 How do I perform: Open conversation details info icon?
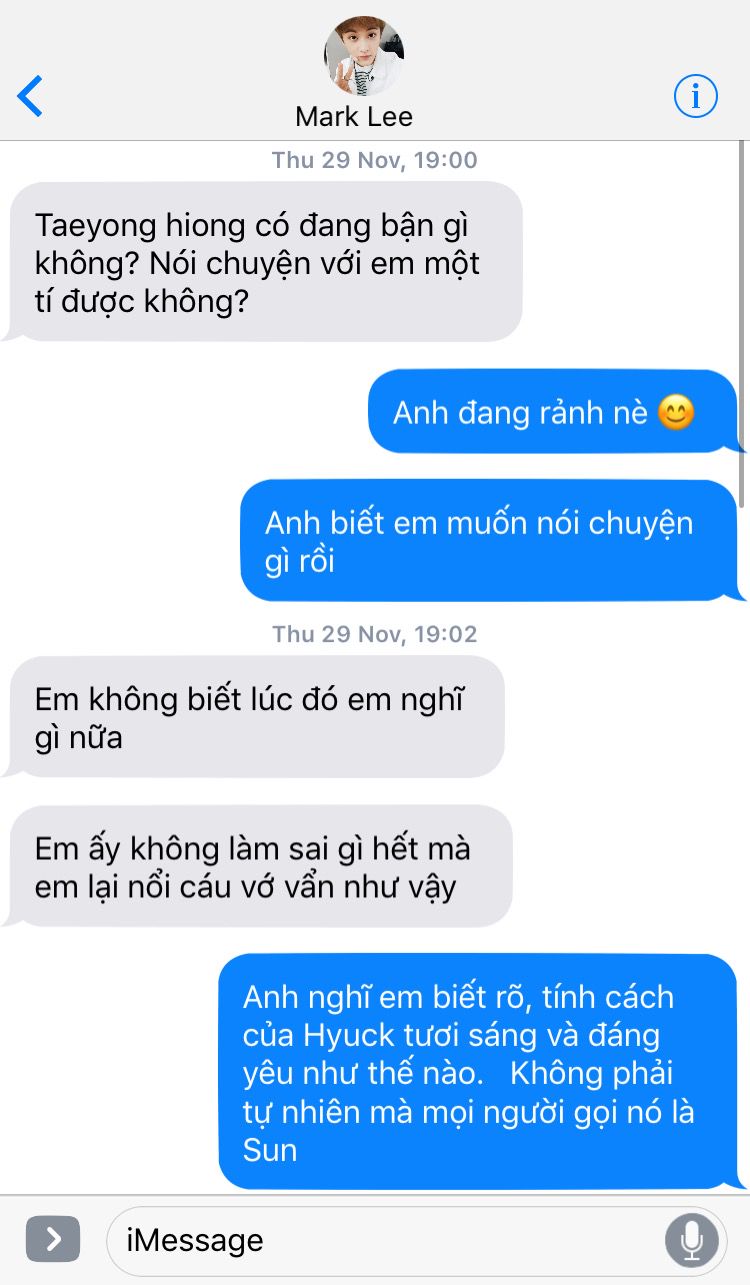[696, 96]
